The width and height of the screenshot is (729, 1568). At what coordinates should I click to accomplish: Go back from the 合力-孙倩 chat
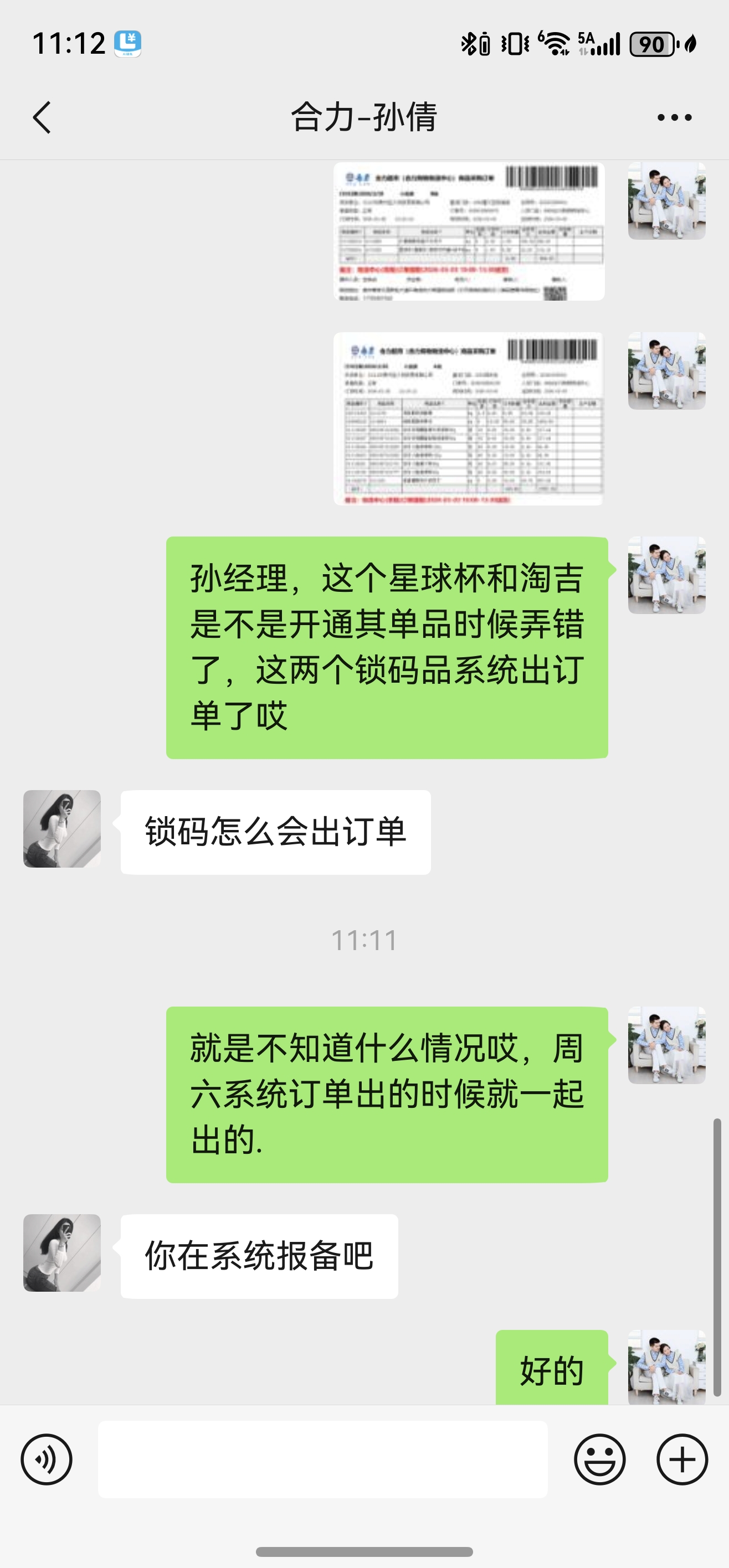(x=42, y=117)
